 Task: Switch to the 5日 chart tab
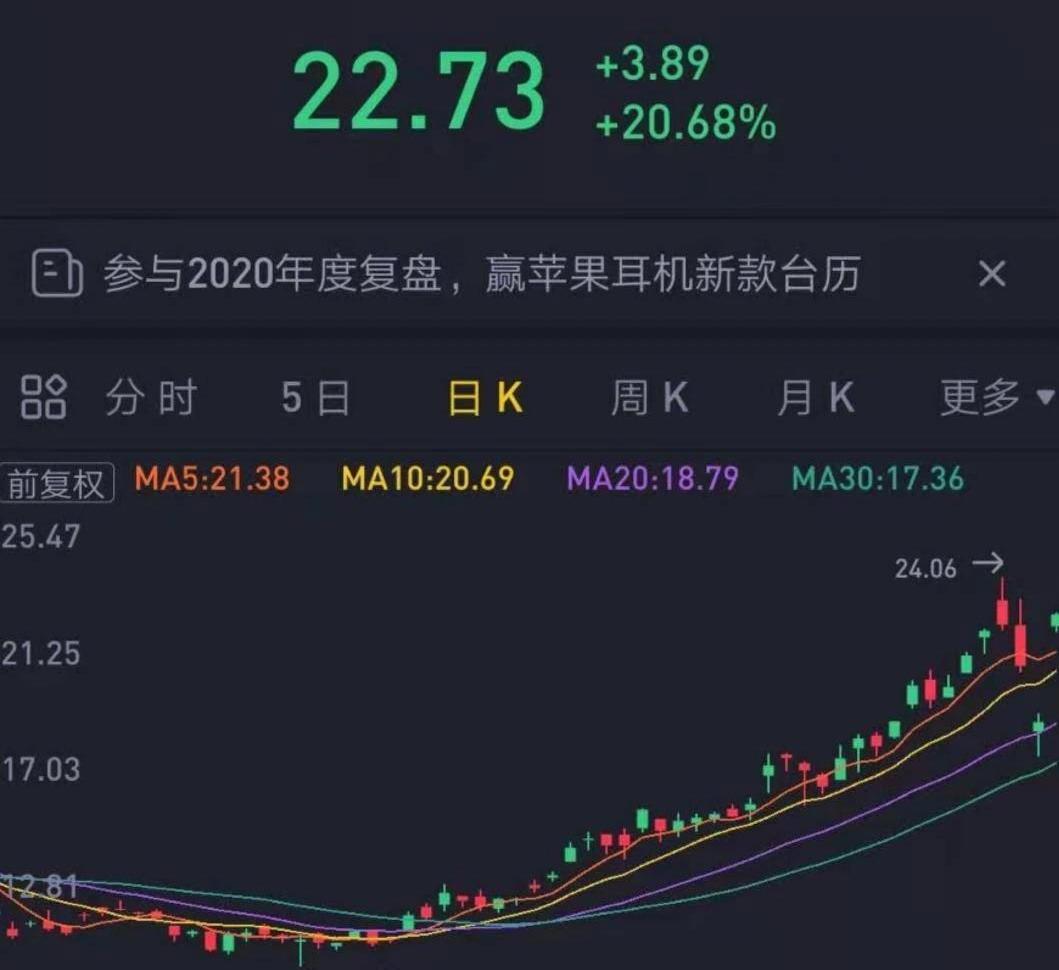(315, 398)
